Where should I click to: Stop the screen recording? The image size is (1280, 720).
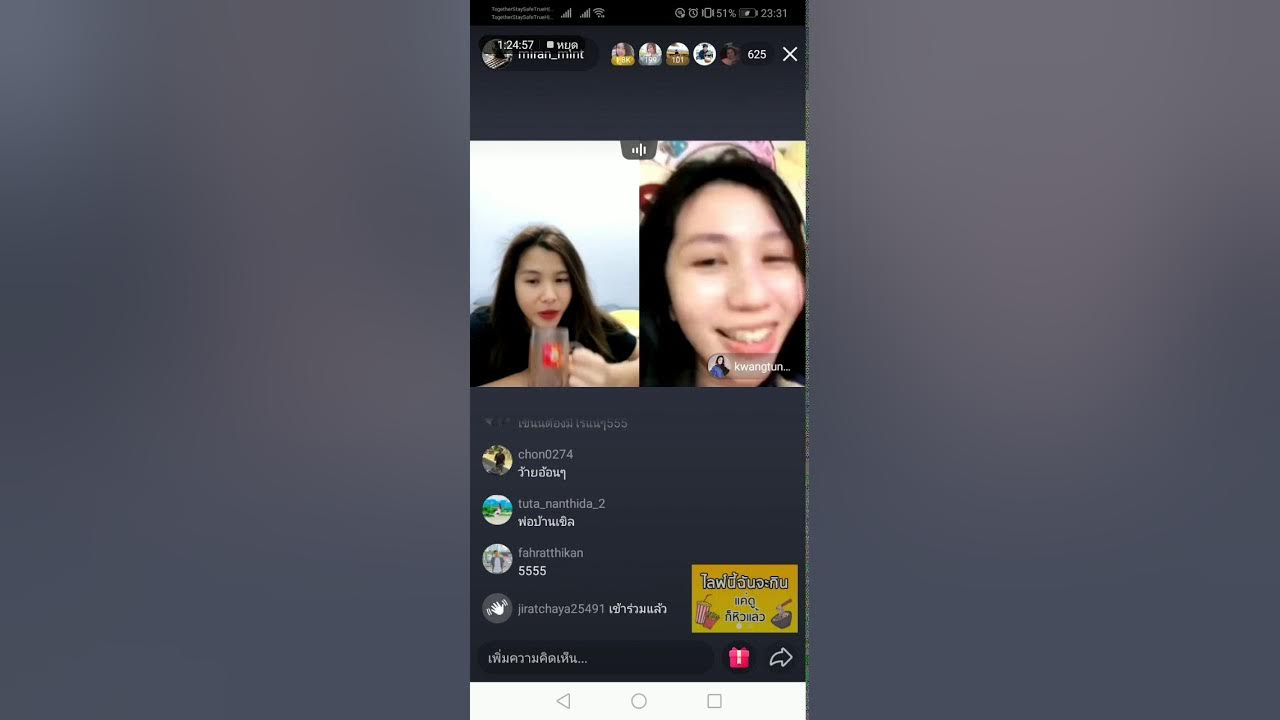pyautogui.click(x=563, y=45)
